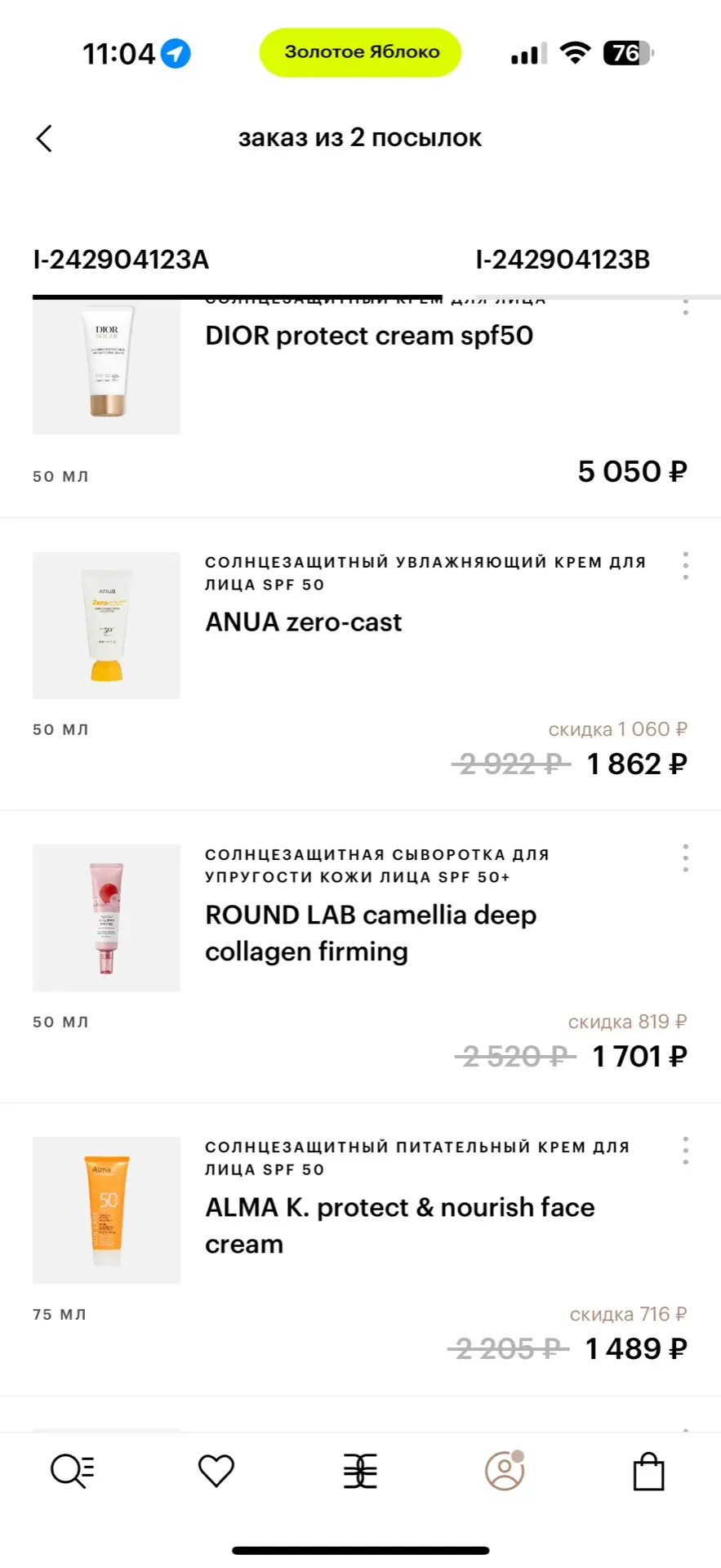Go to the favorites heart tab
This screenshot has width=721, height=1568.
tap(216, 1472)
